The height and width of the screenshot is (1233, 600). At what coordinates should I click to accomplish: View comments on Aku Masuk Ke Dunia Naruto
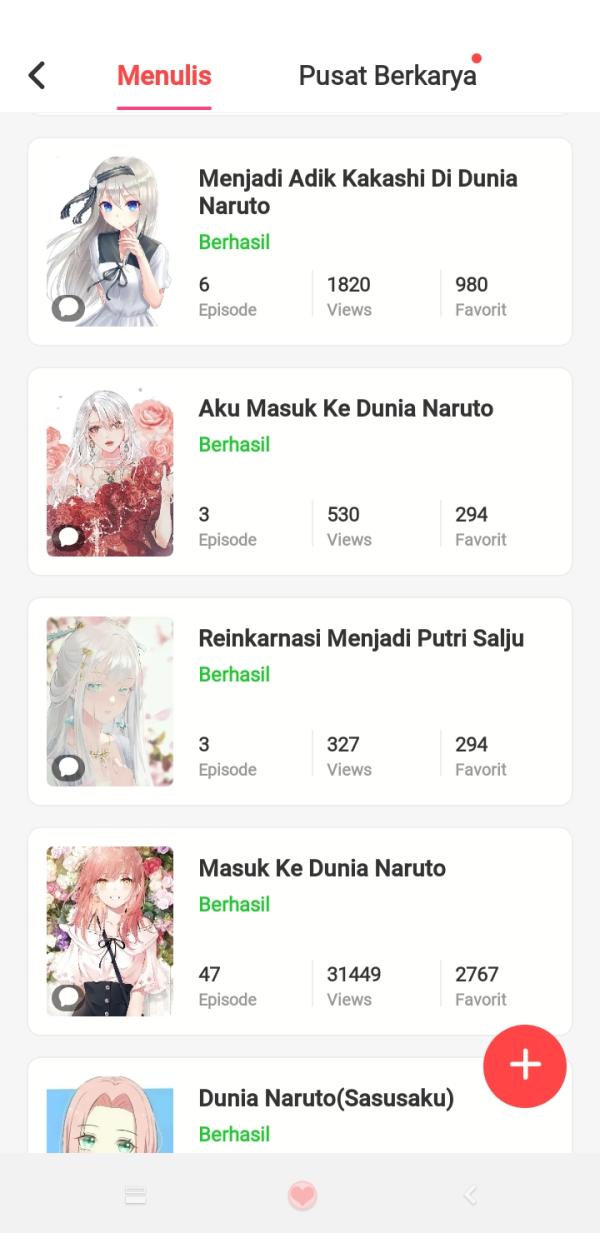tap(68, 538)
